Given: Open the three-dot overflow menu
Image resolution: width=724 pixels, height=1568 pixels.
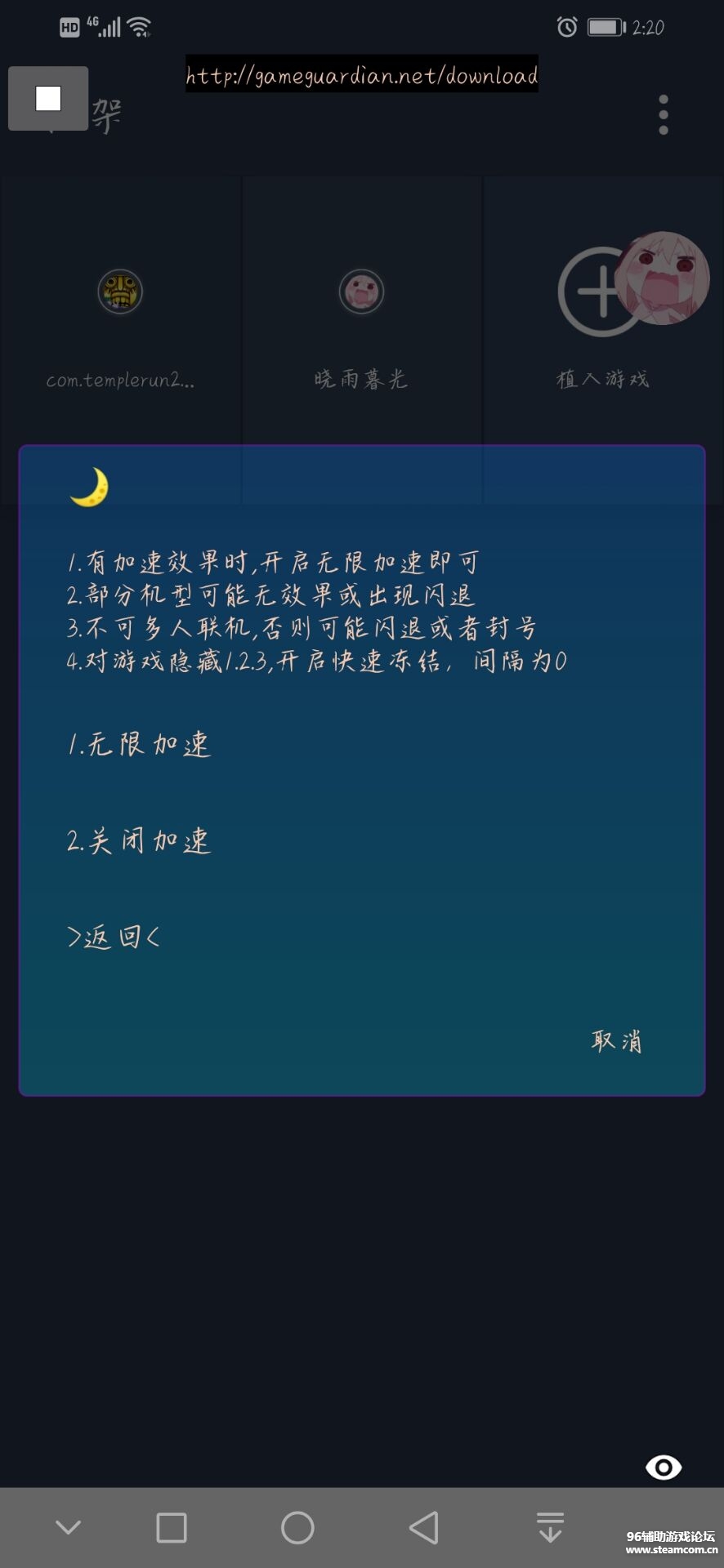Looking at the screenshot, I should 664,114.
